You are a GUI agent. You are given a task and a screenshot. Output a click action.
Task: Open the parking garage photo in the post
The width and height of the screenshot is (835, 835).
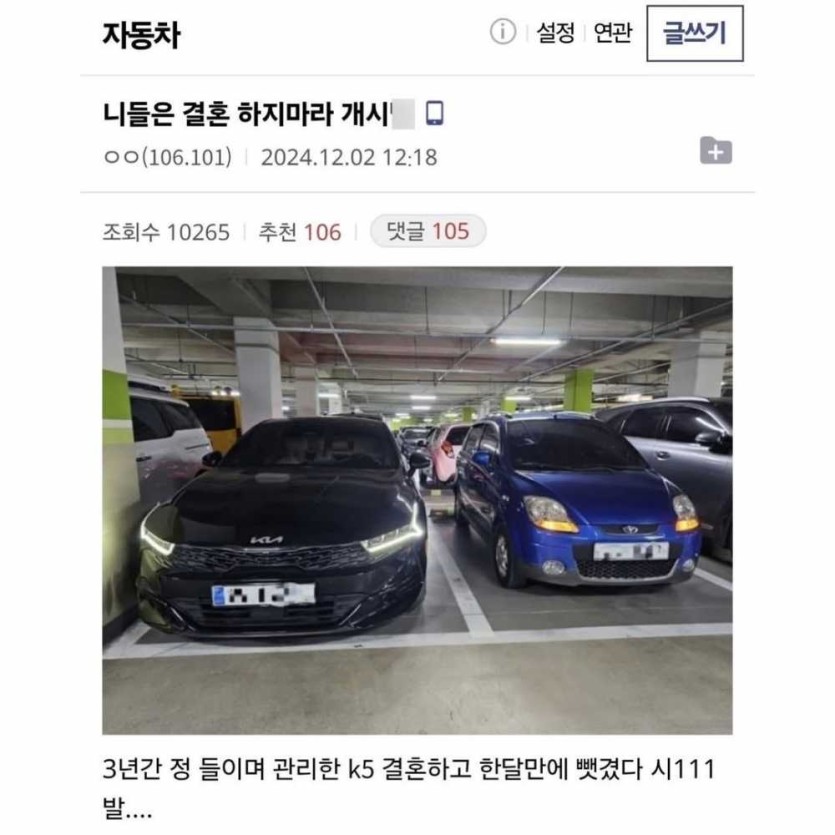(x=417, y=500)
